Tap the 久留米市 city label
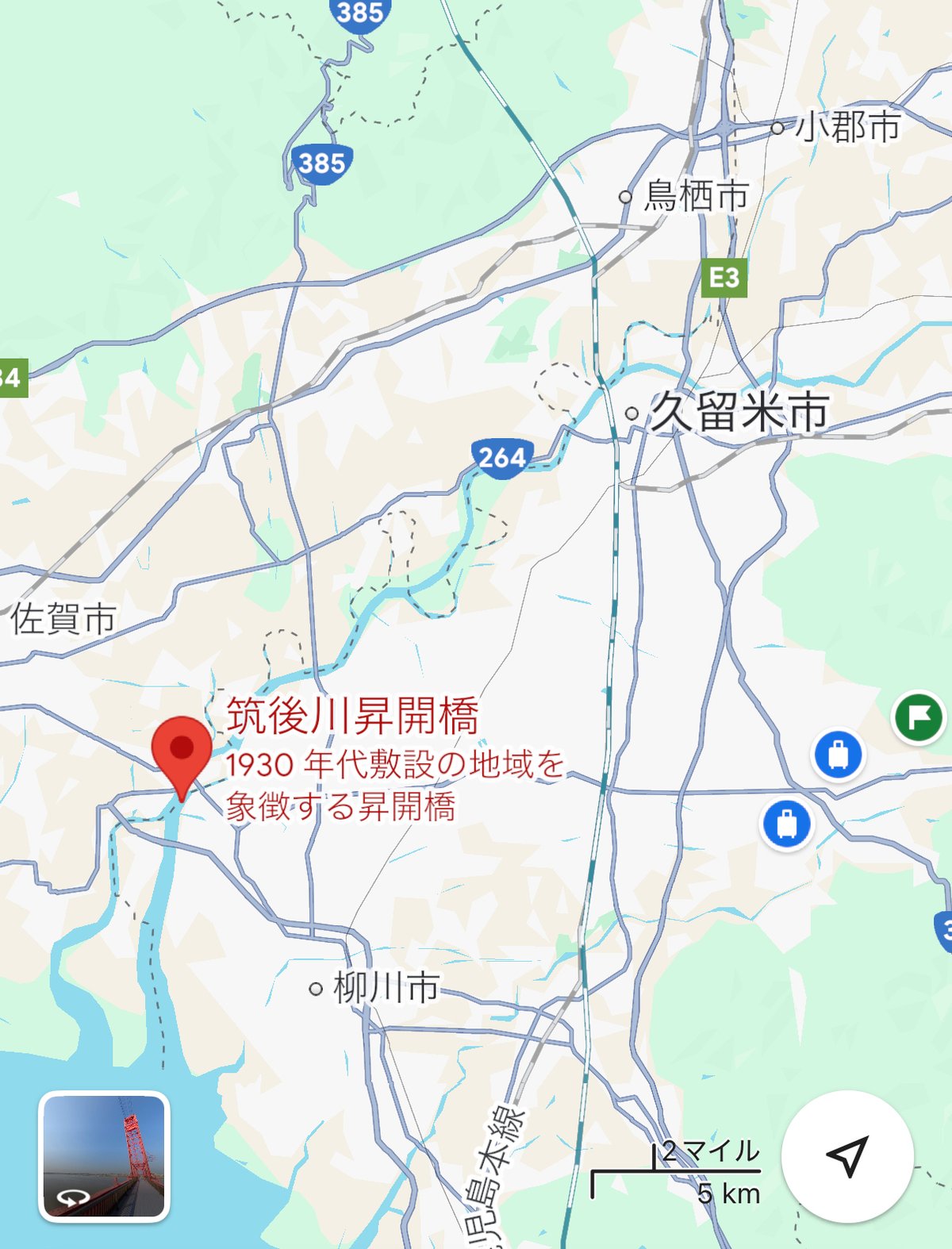Viewport: 952px width, 1249px height. tap(739, 412)
